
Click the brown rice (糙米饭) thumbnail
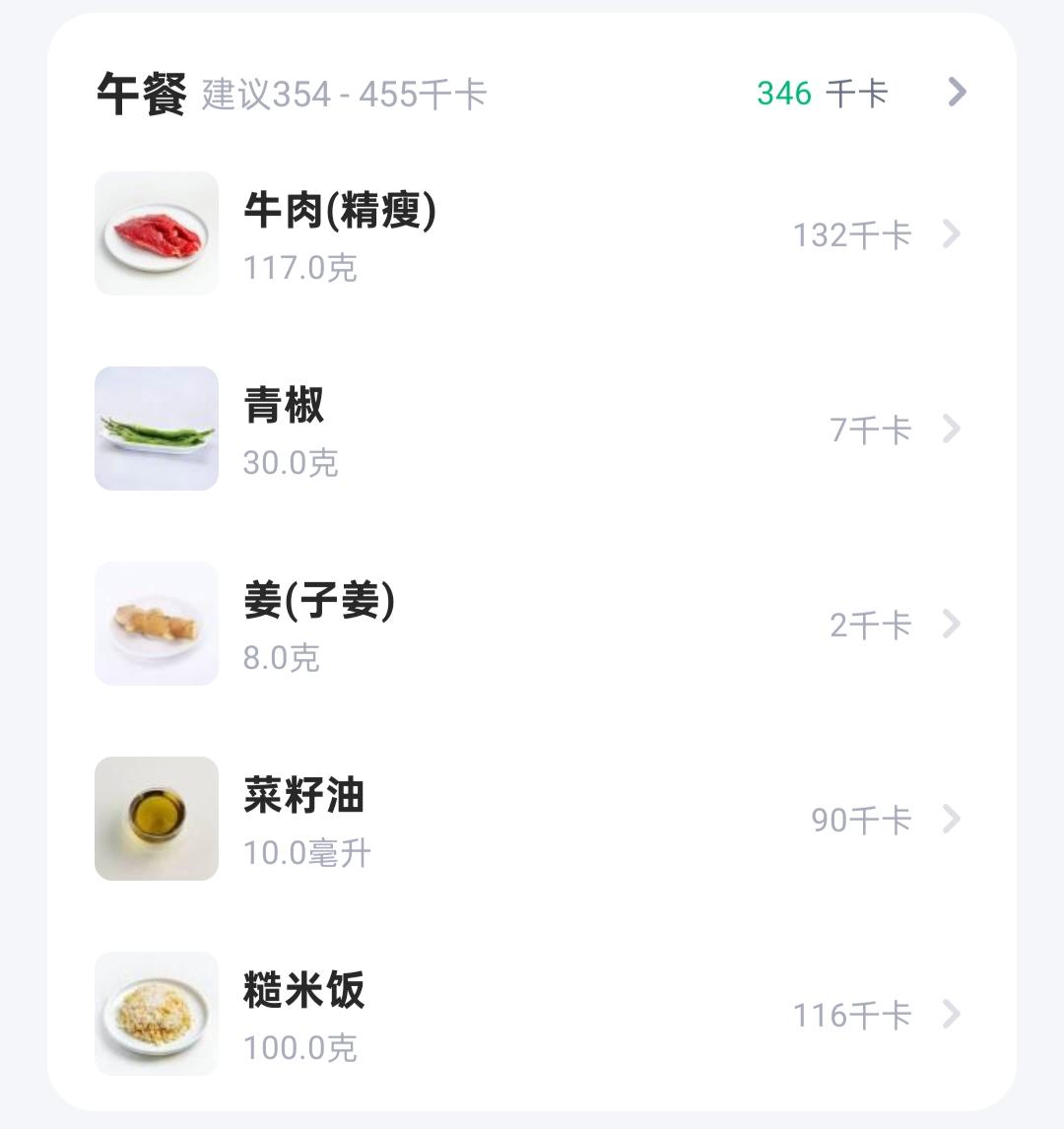(x=156, y=1014)
